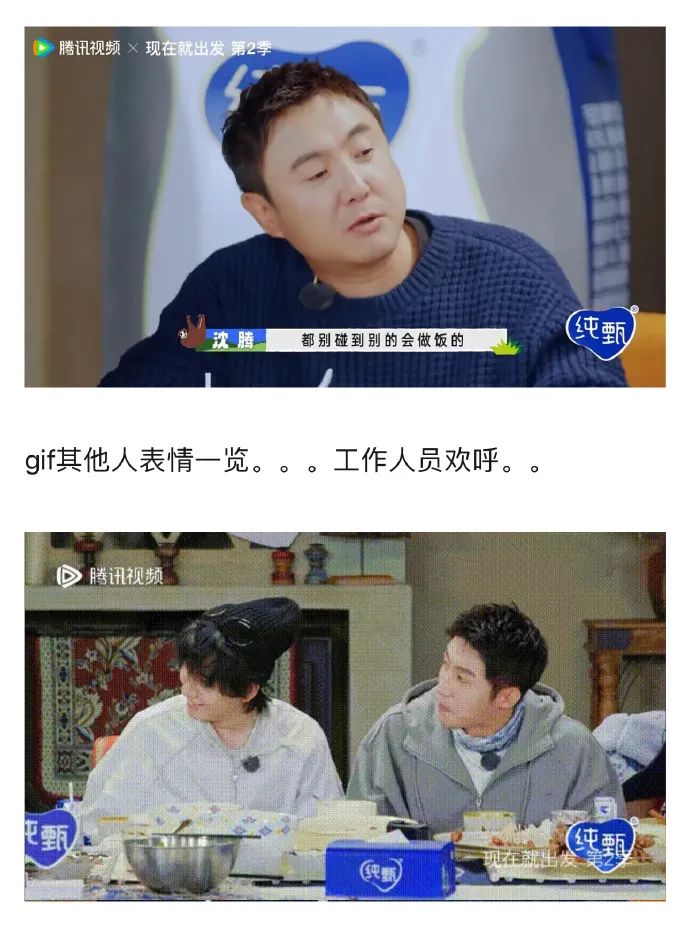Open the GIF of two men at the table
Screen dimensions: 690x929
[345, 716]
